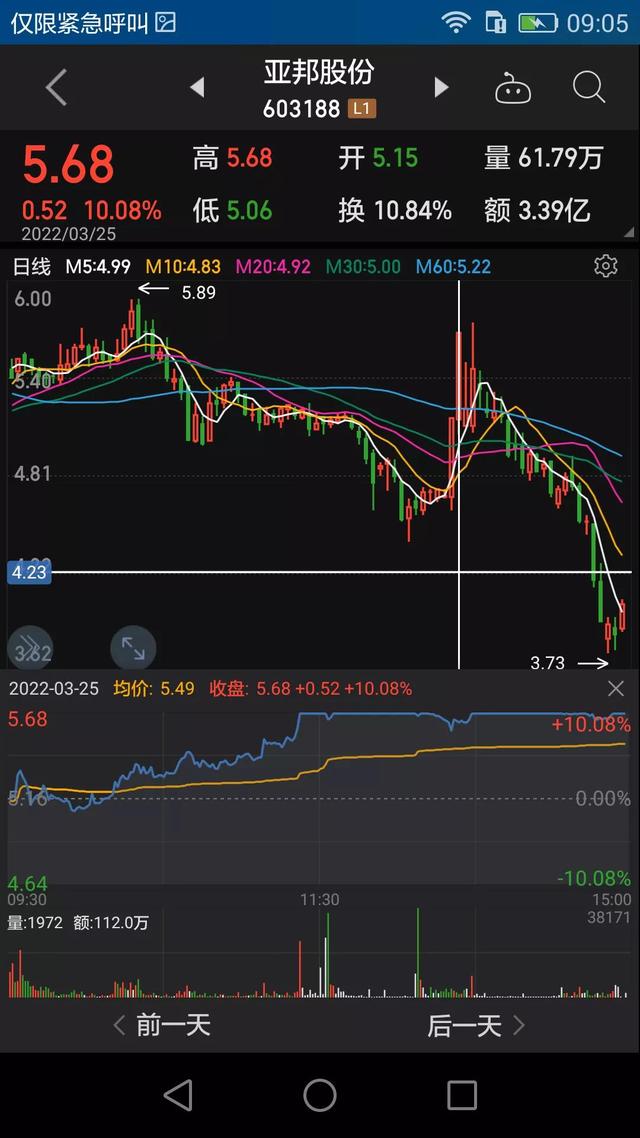Switch to the next stock

tap(441, 88)
